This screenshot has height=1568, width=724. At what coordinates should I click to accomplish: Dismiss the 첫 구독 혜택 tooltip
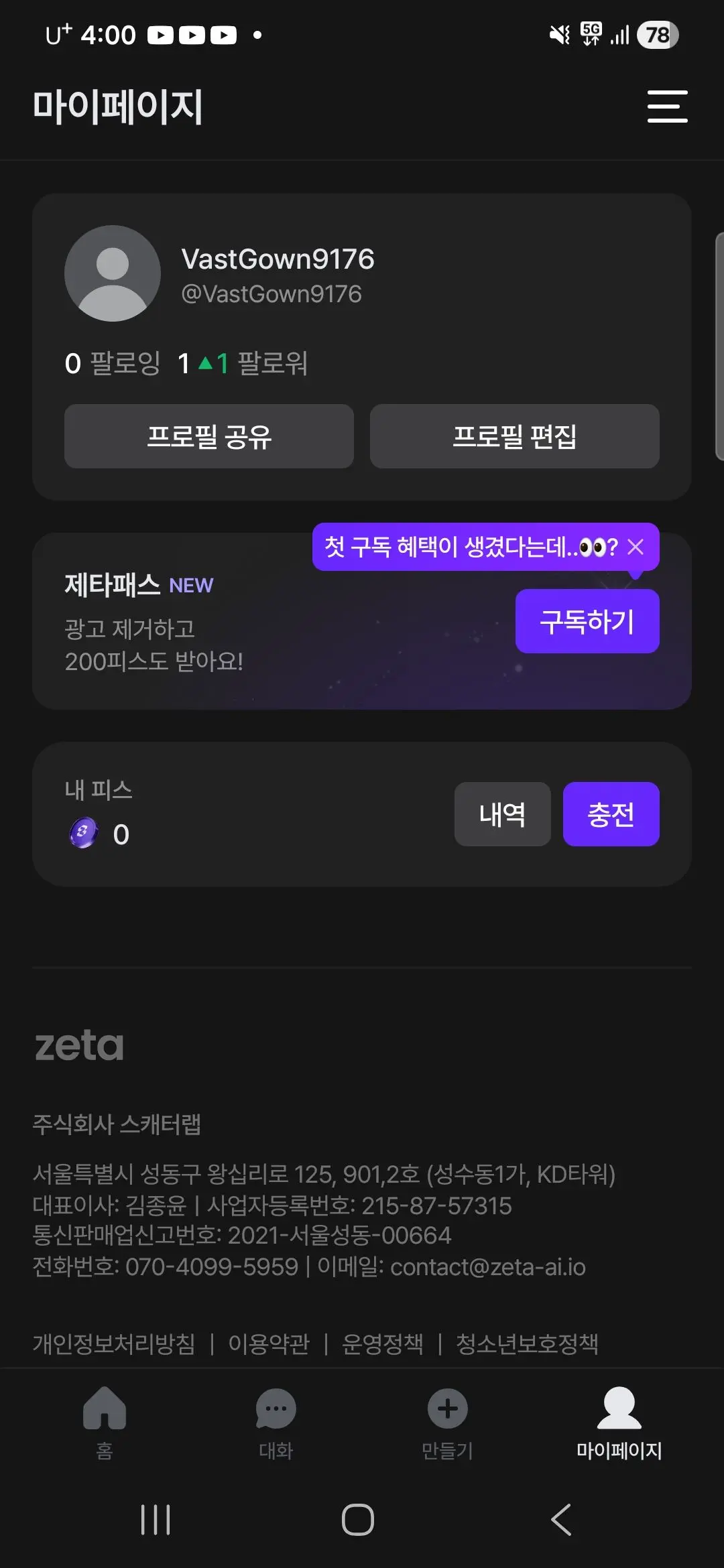[636, 547]
